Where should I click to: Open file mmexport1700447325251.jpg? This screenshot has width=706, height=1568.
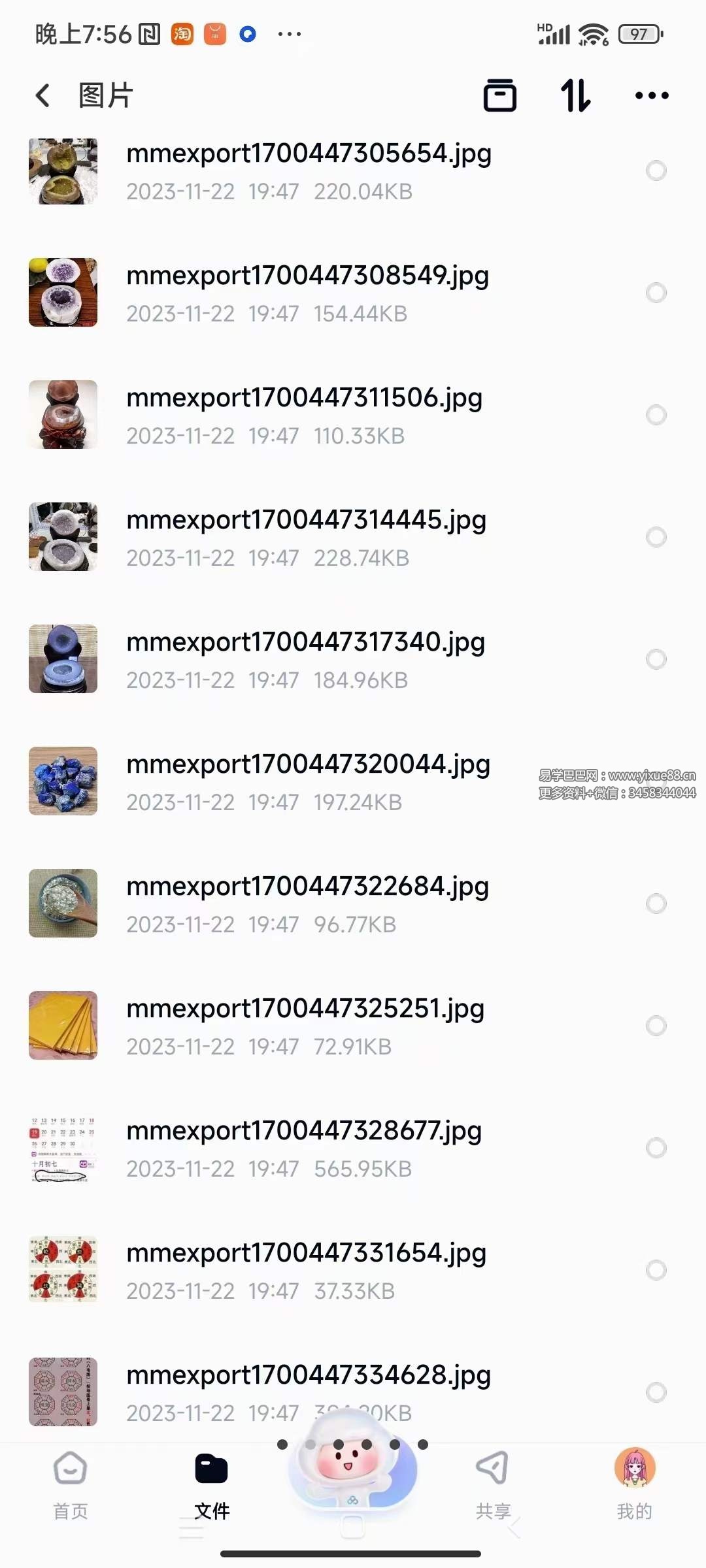point(306,1026)
